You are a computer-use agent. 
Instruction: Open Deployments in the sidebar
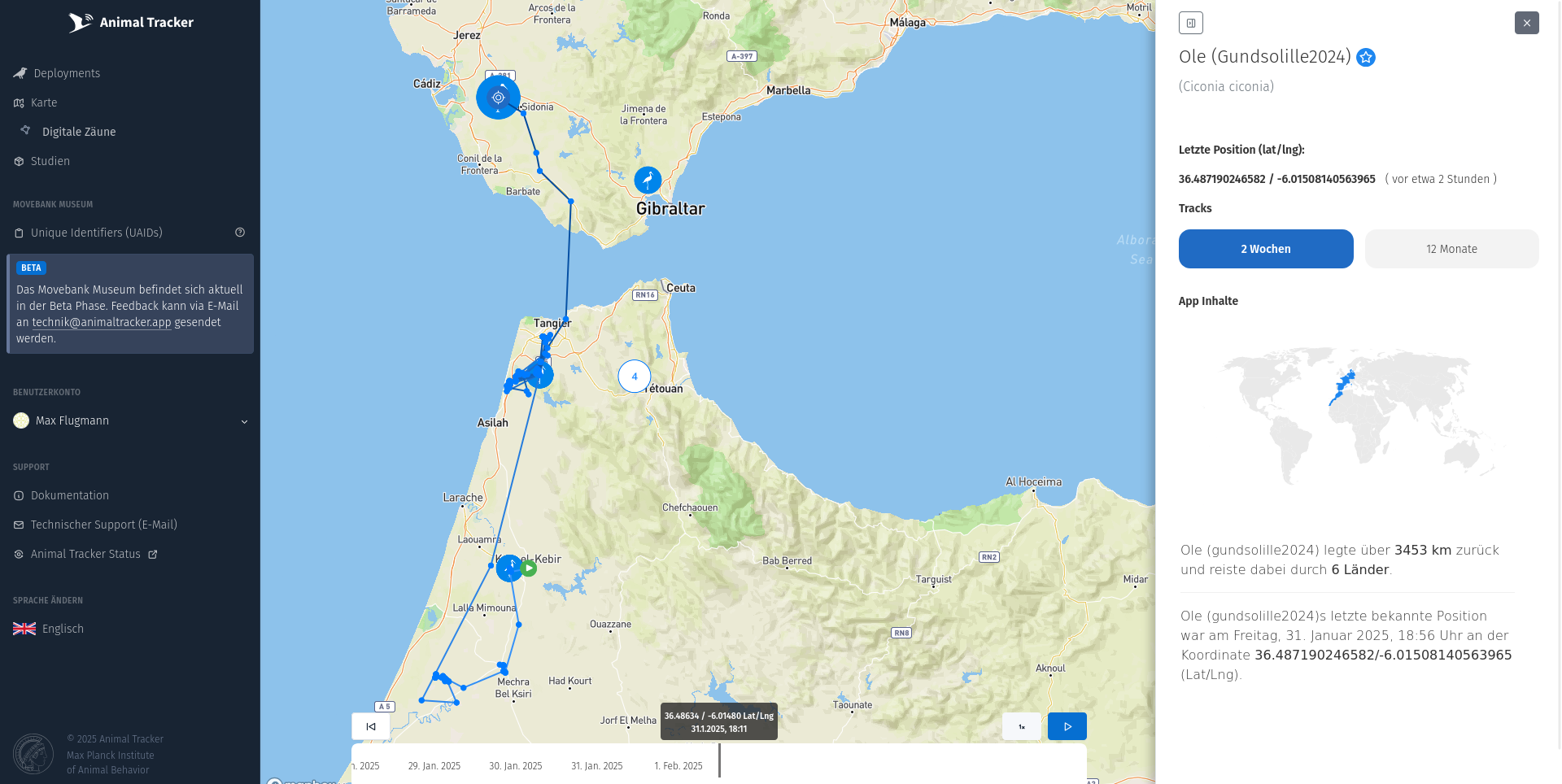pyautogui.click(x=67, y=73)
